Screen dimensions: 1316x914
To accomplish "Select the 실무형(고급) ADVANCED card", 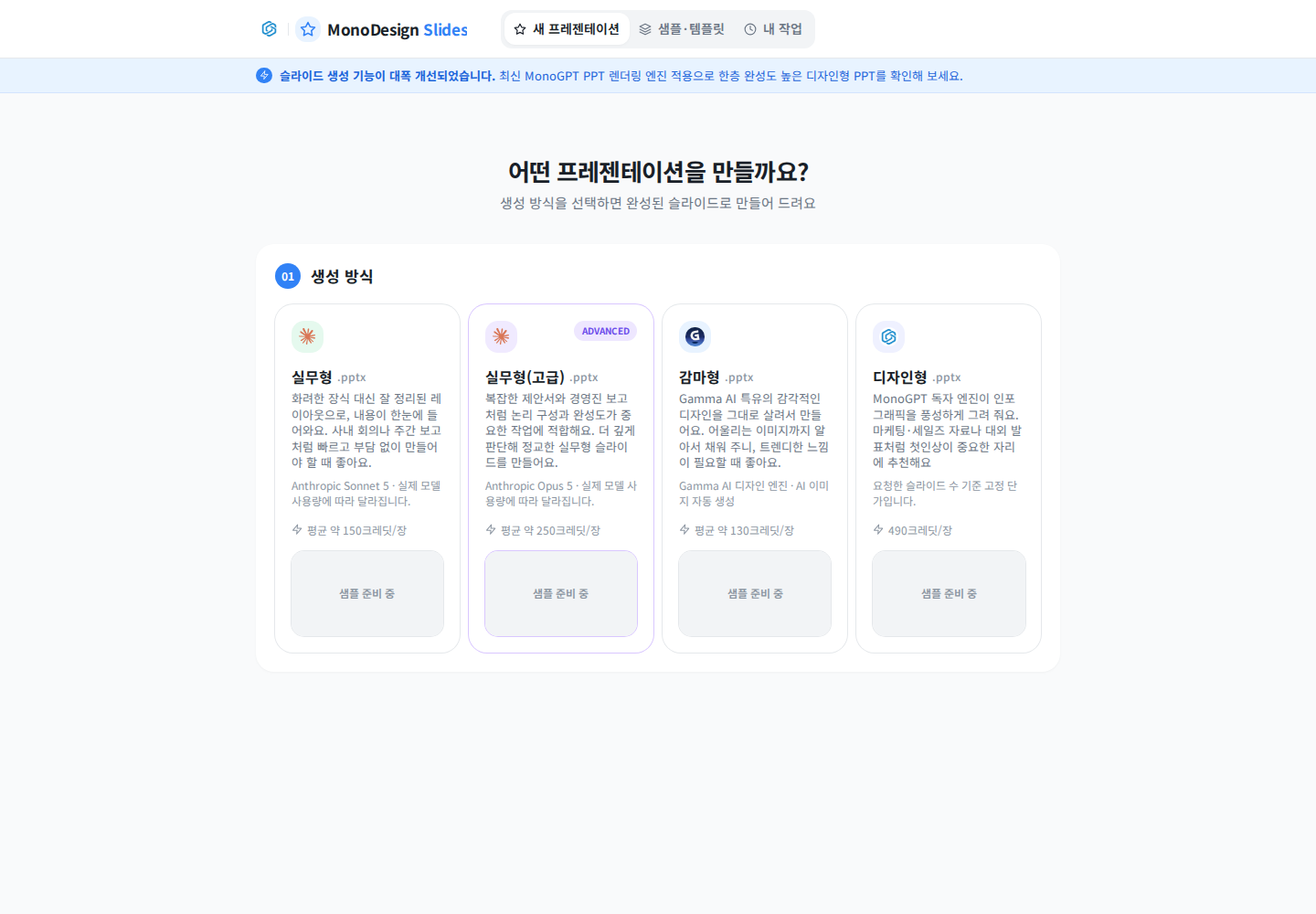I will tap(561, 478).
